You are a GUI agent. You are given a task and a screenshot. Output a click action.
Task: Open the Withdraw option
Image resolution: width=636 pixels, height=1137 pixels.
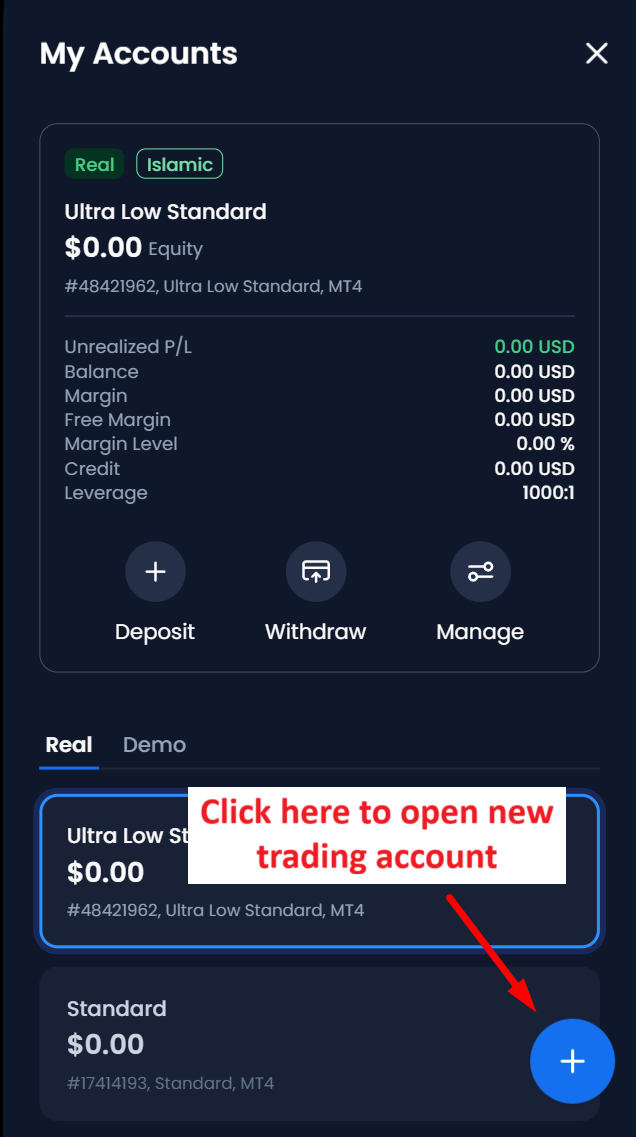pyautogui.click(x=316, y=573)
